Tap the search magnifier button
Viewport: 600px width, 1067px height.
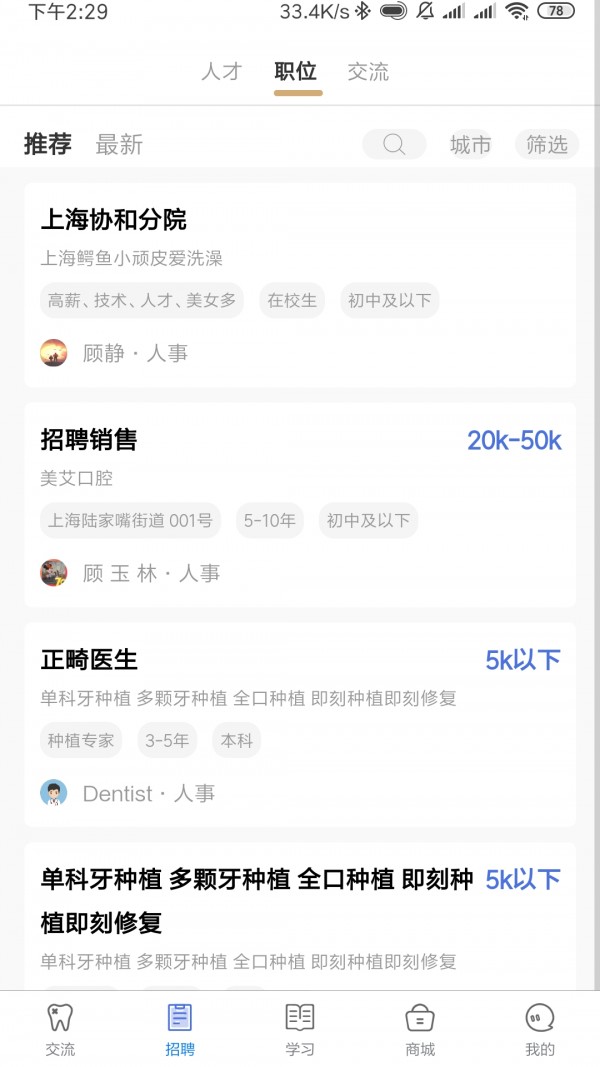pyautogui.click(x=394, y=145)
